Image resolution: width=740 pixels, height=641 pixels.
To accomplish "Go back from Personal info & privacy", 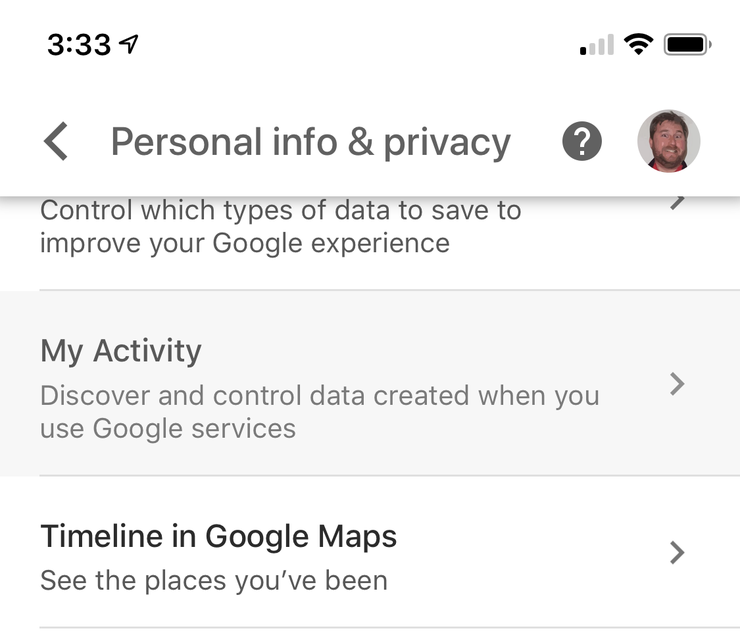I will pyautogui.click(x=57, y=142).
